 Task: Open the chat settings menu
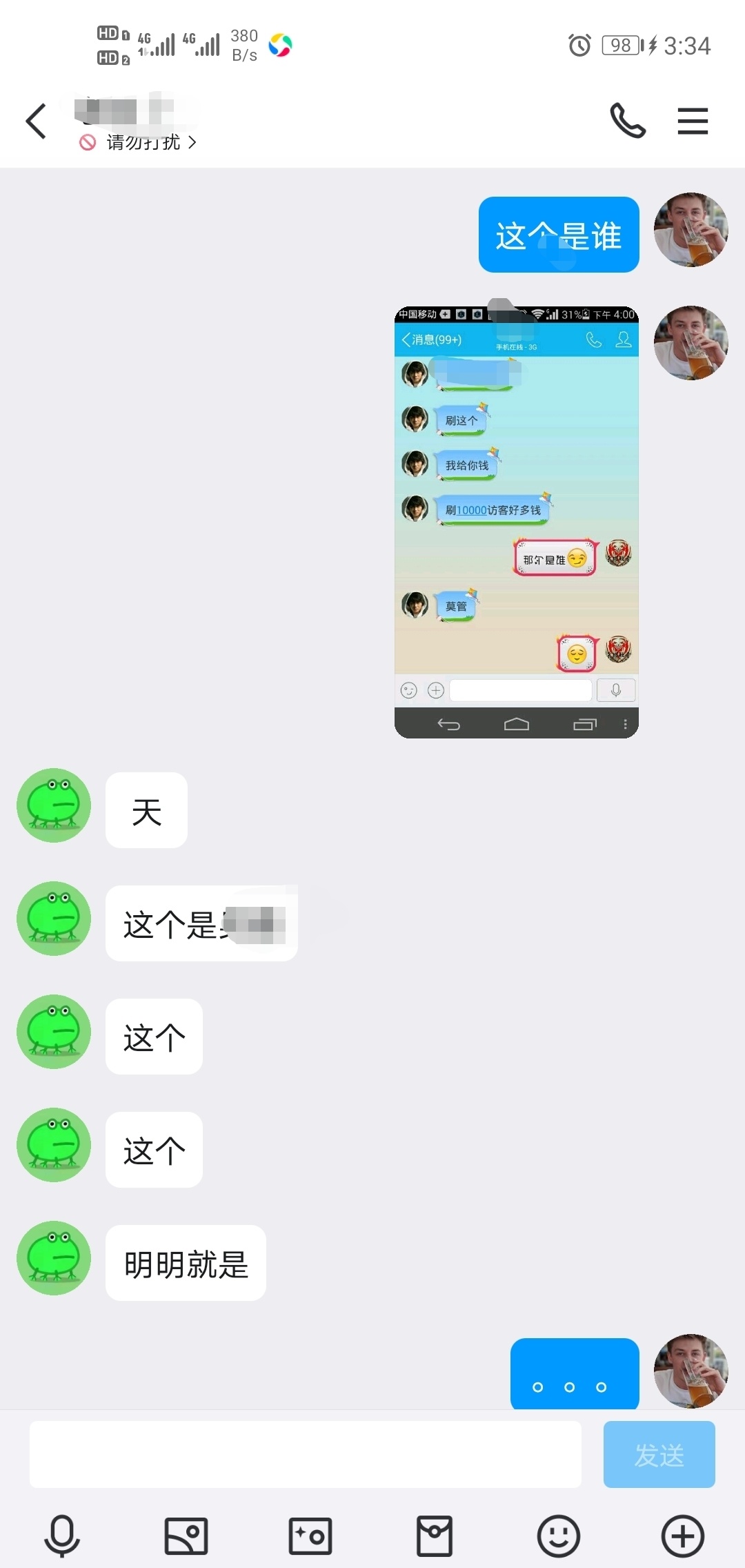(x=693, y=121)
